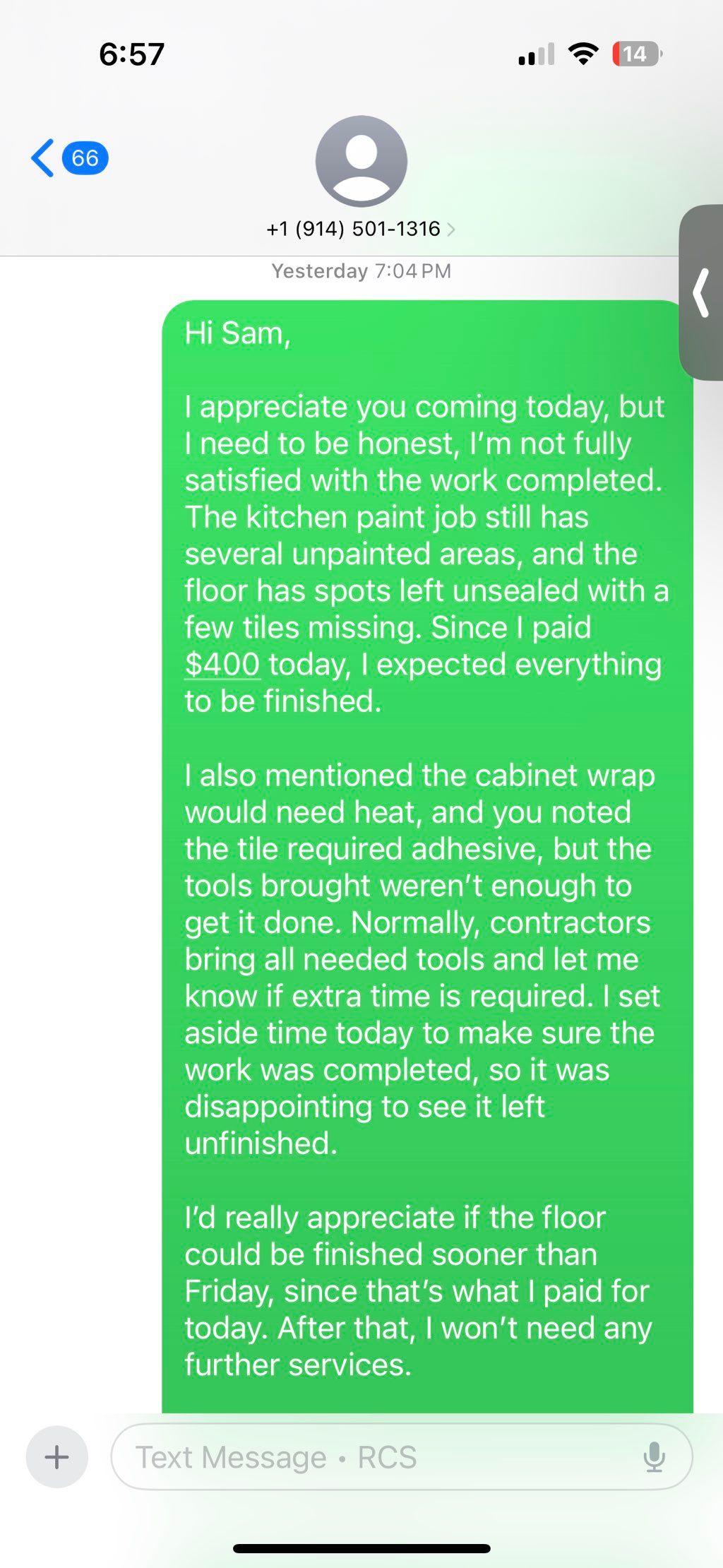
Task: Open the plus attachments menu
Action: point(56,1457)
